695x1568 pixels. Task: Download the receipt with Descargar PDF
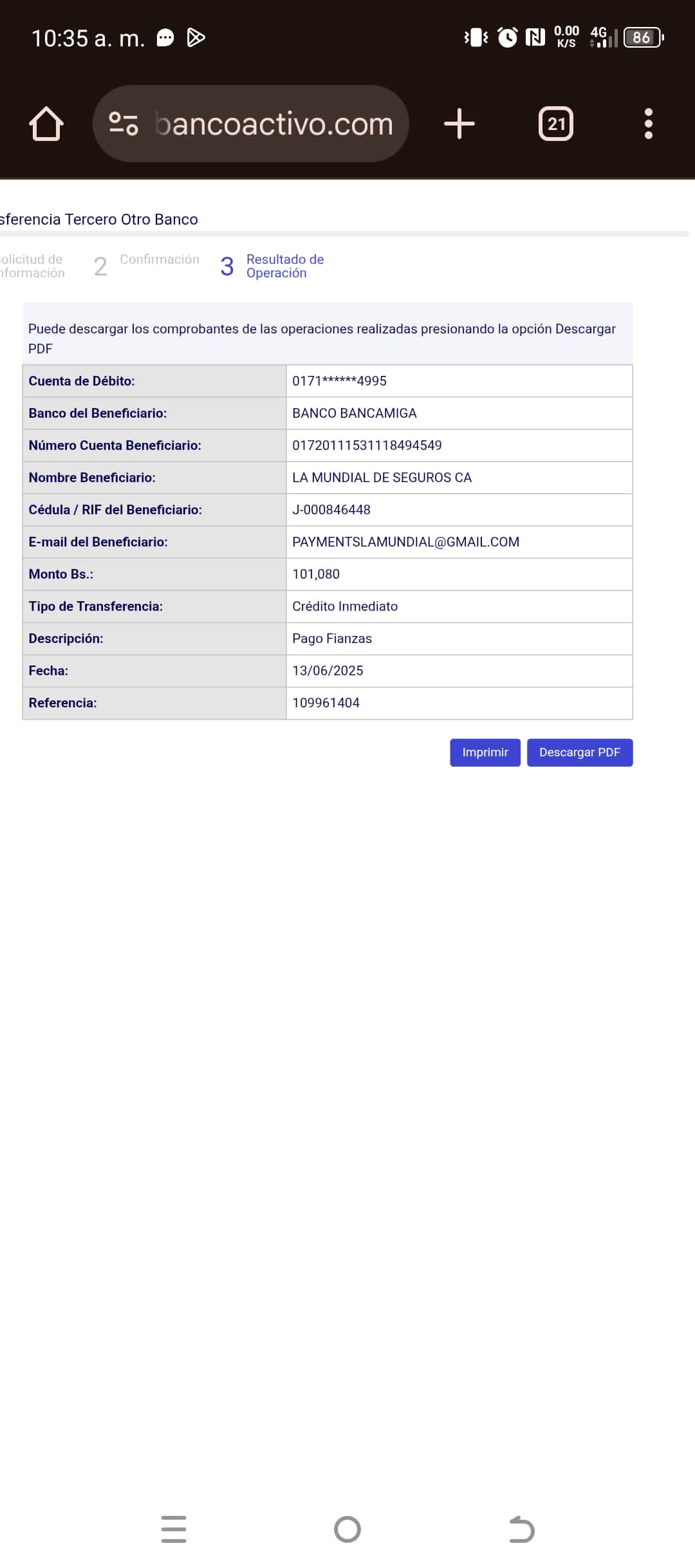pyautogui.click(x=579, y=752)
